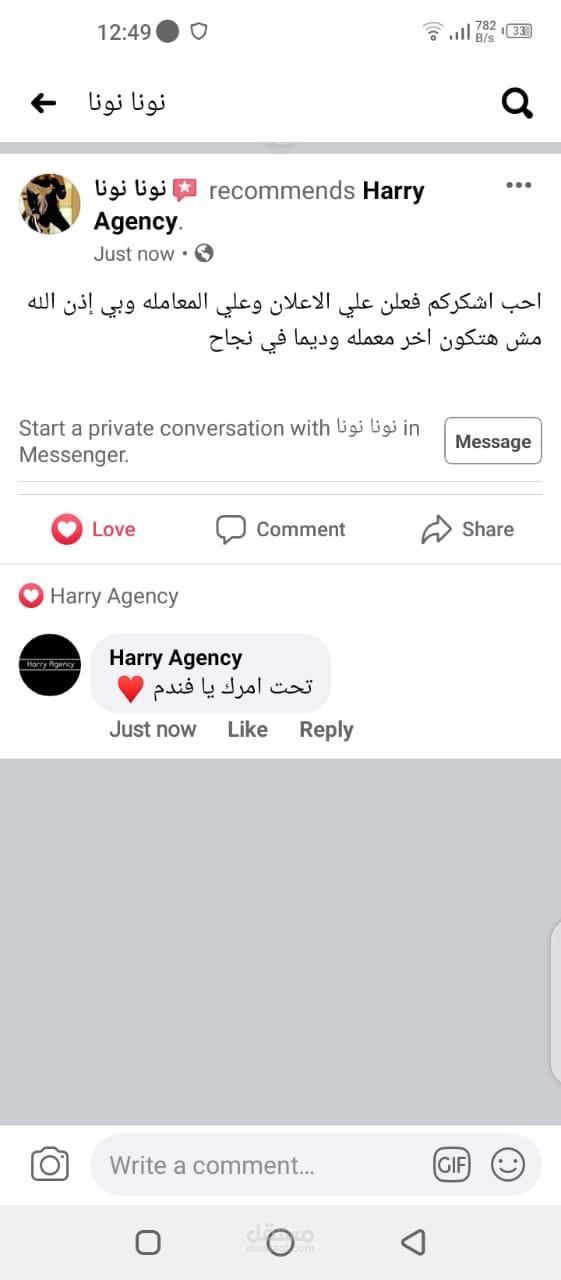Open Harry Agency's avatar in the comment
This screenshot has height=1280, width=561.
tap(50, 664)
